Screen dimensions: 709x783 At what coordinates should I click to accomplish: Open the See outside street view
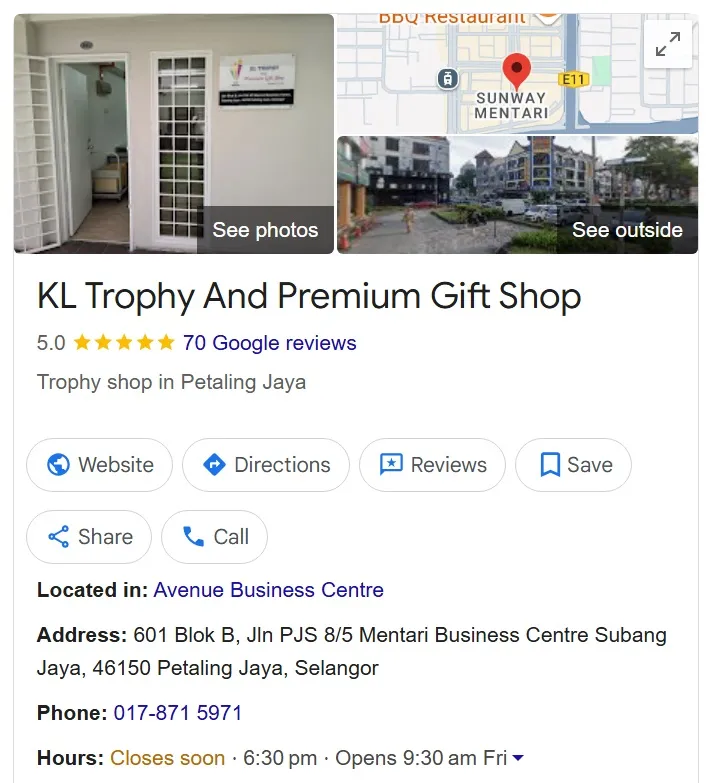626,230
